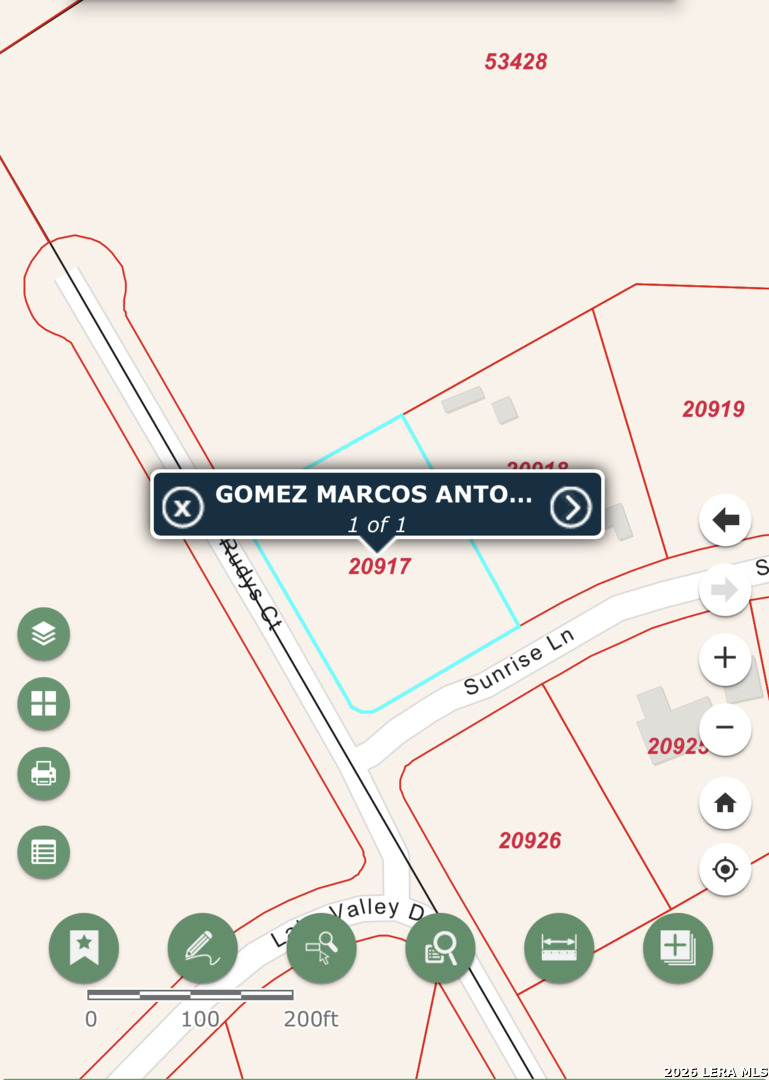Open the legend list panel
This screenshot has height=1080, width=769.
coord(44,852)
